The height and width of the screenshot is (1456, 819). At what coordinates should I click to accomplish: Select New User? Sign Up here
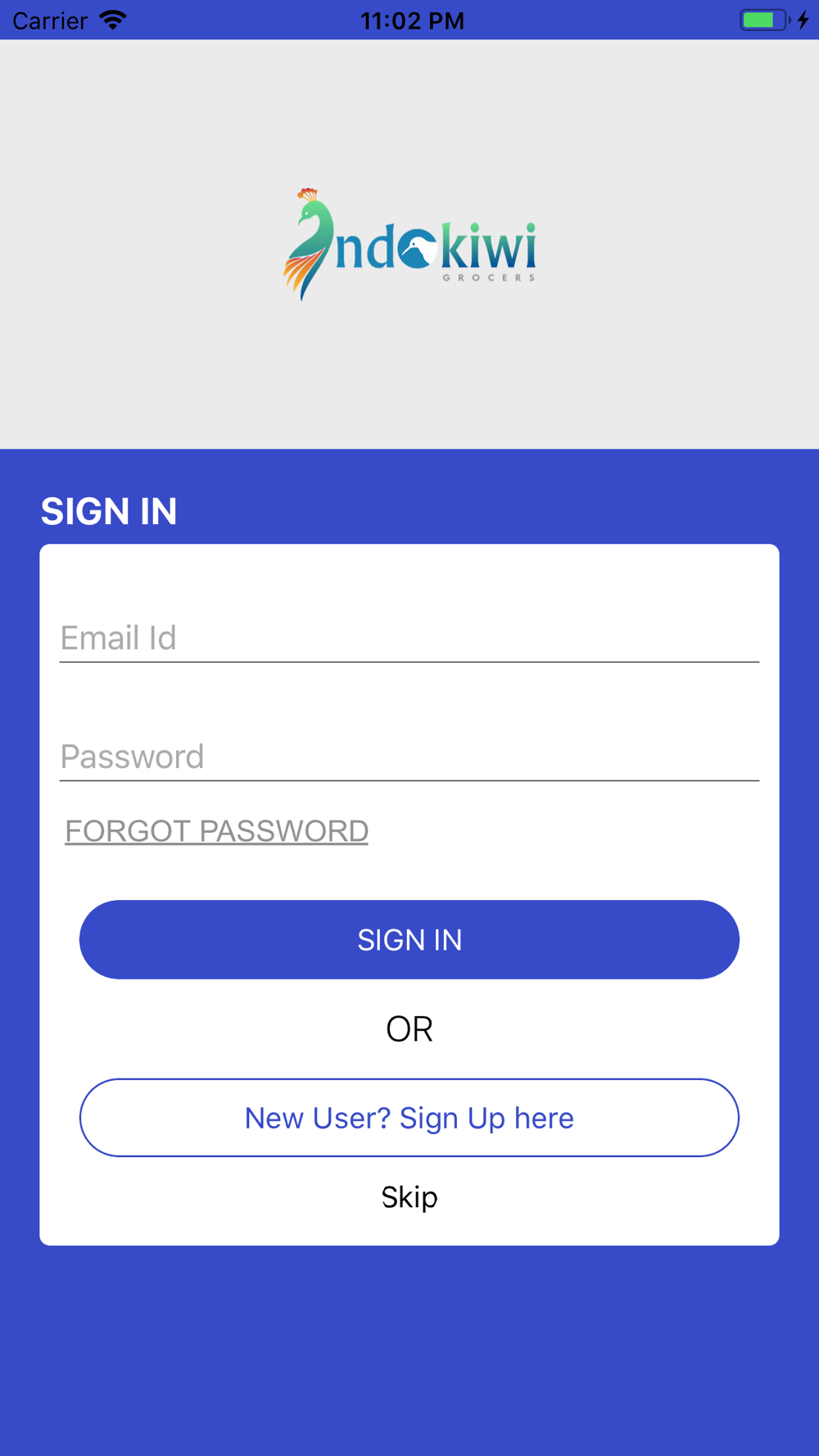409,1118
